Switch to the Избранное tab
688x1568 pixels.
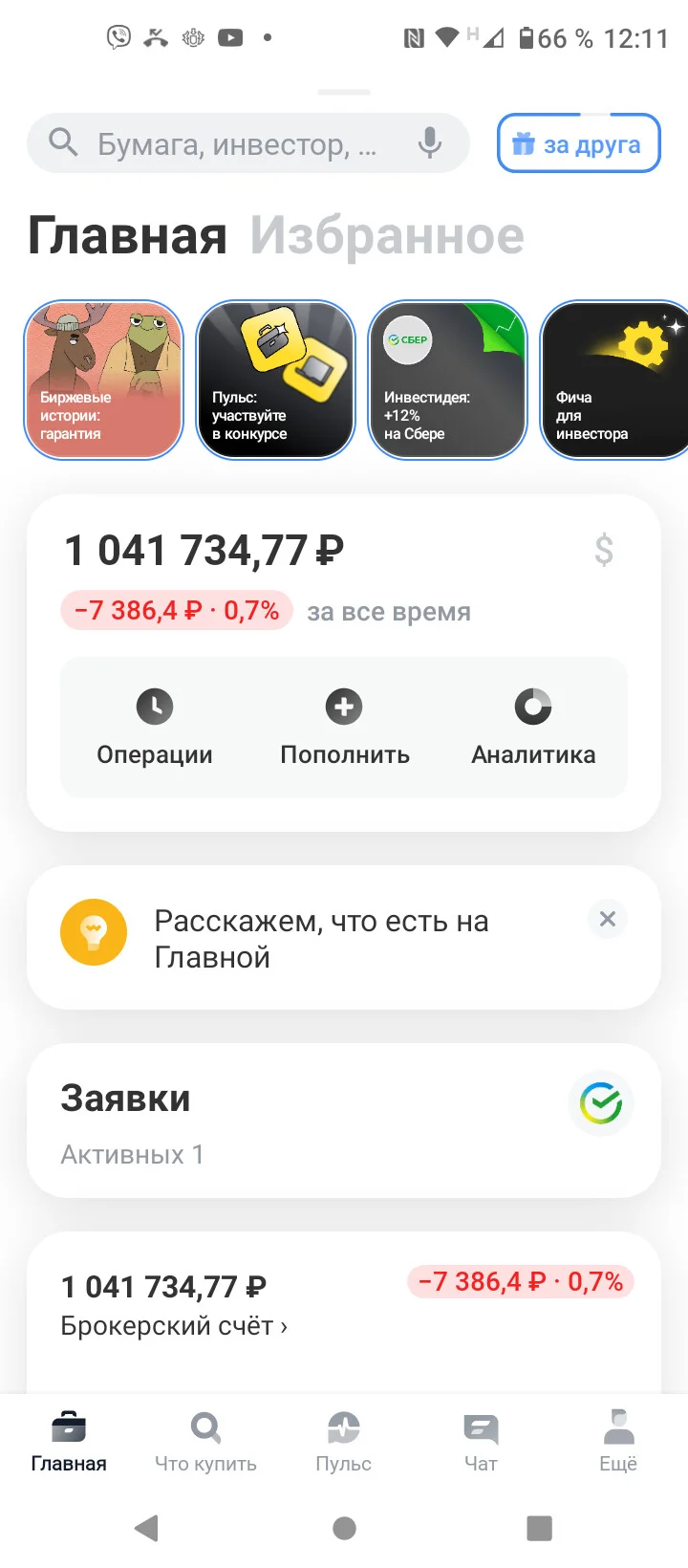[387, 236]
